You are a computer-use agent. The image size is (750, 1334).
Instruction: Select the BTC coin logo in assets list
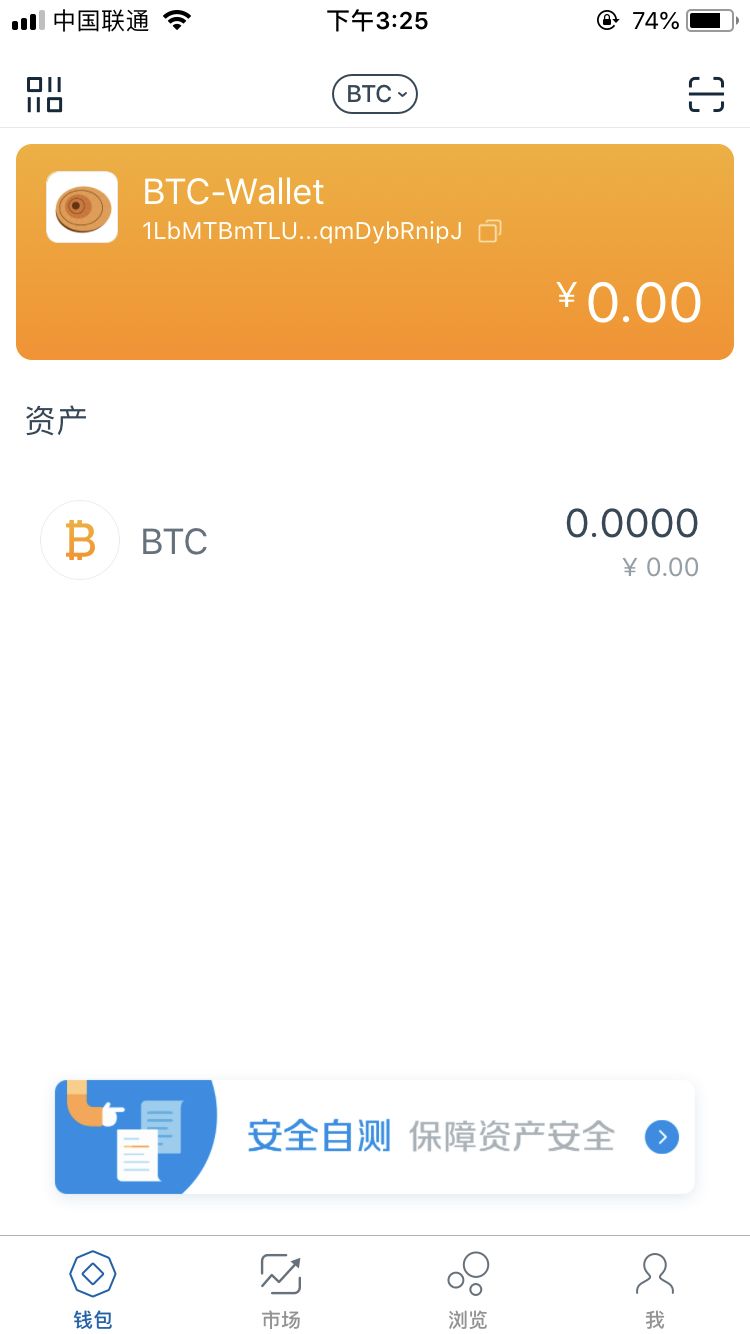coord(80,540)
